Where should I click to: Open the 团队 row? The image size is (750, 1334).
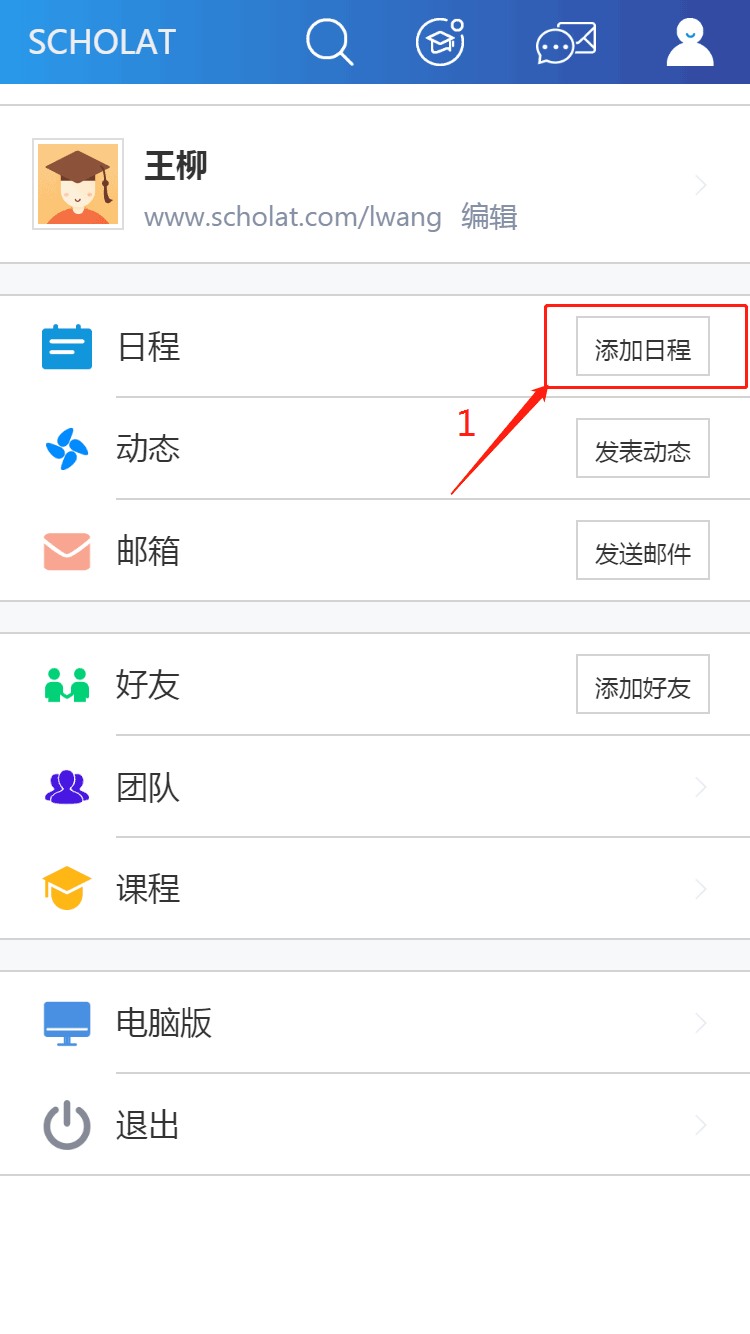[375, 788]
